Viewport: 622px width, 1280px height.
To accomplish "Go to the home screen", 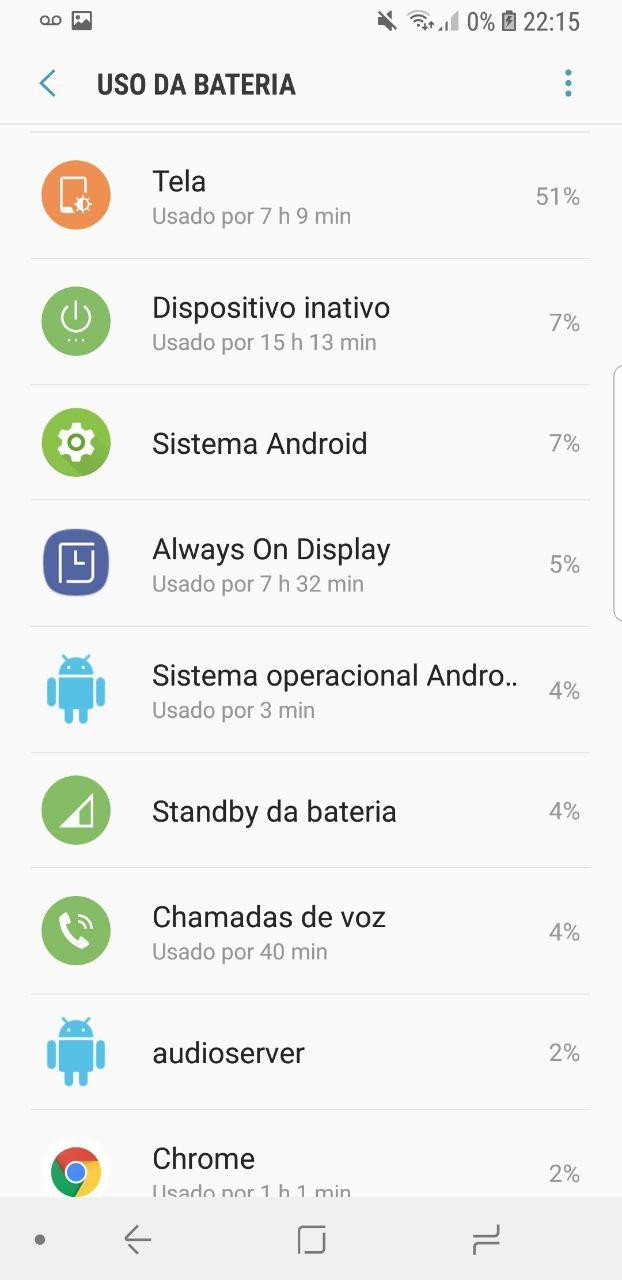I will pyautogui.click(x=312, y=1240).
